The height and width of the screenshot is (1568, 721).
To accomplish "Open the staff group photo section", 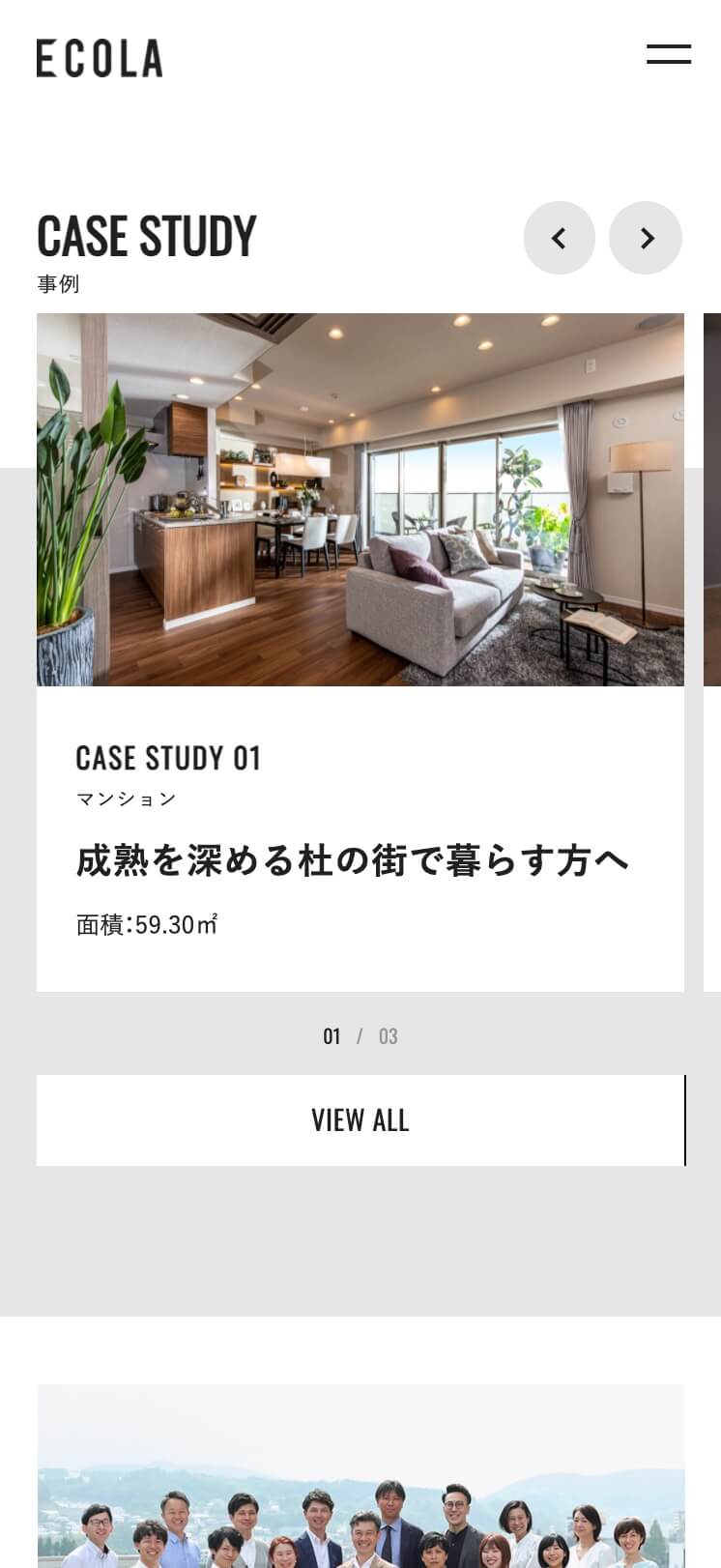I will [360, 1479].
